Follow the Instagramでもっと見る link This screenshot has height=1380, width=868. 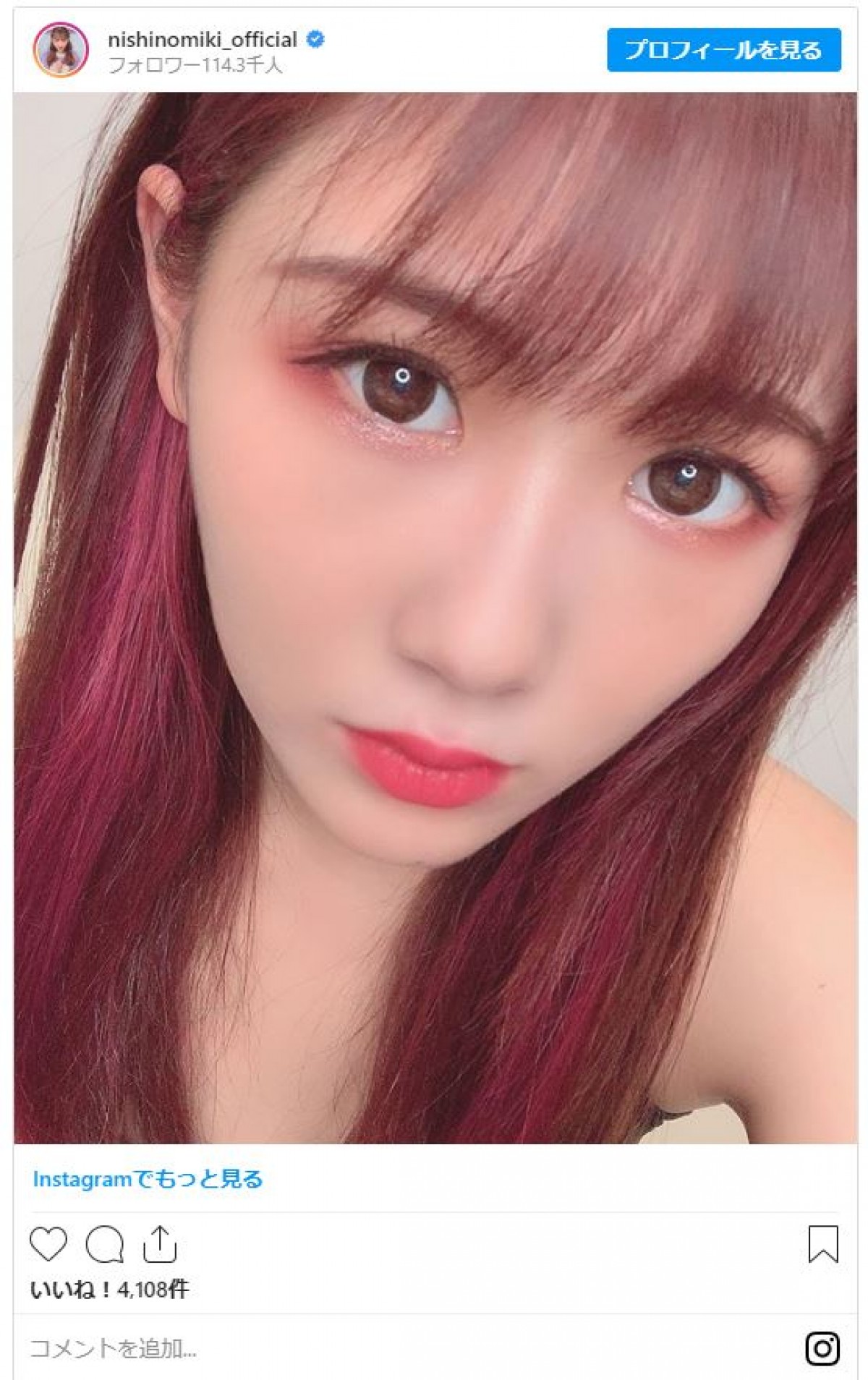[x=148, y=1180]
